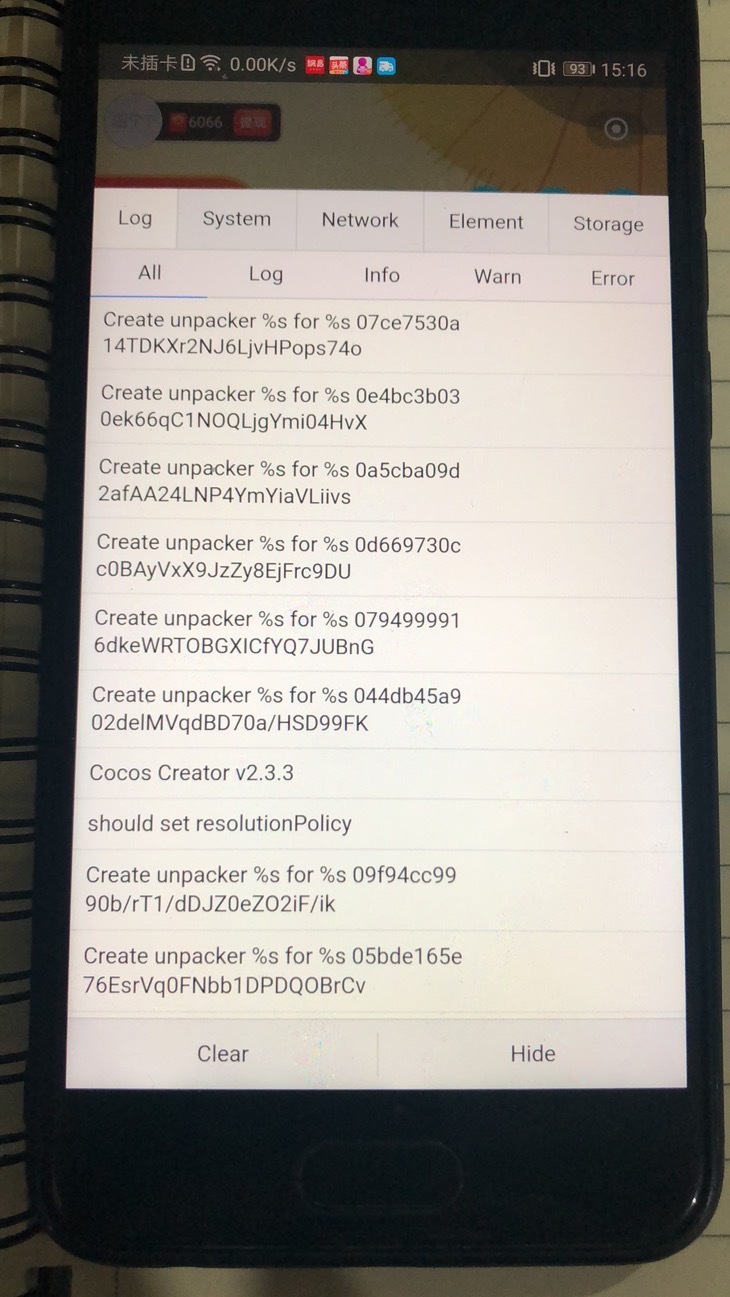Switch to the System tab
730x1297 pixels.
(x=236, y=219)
